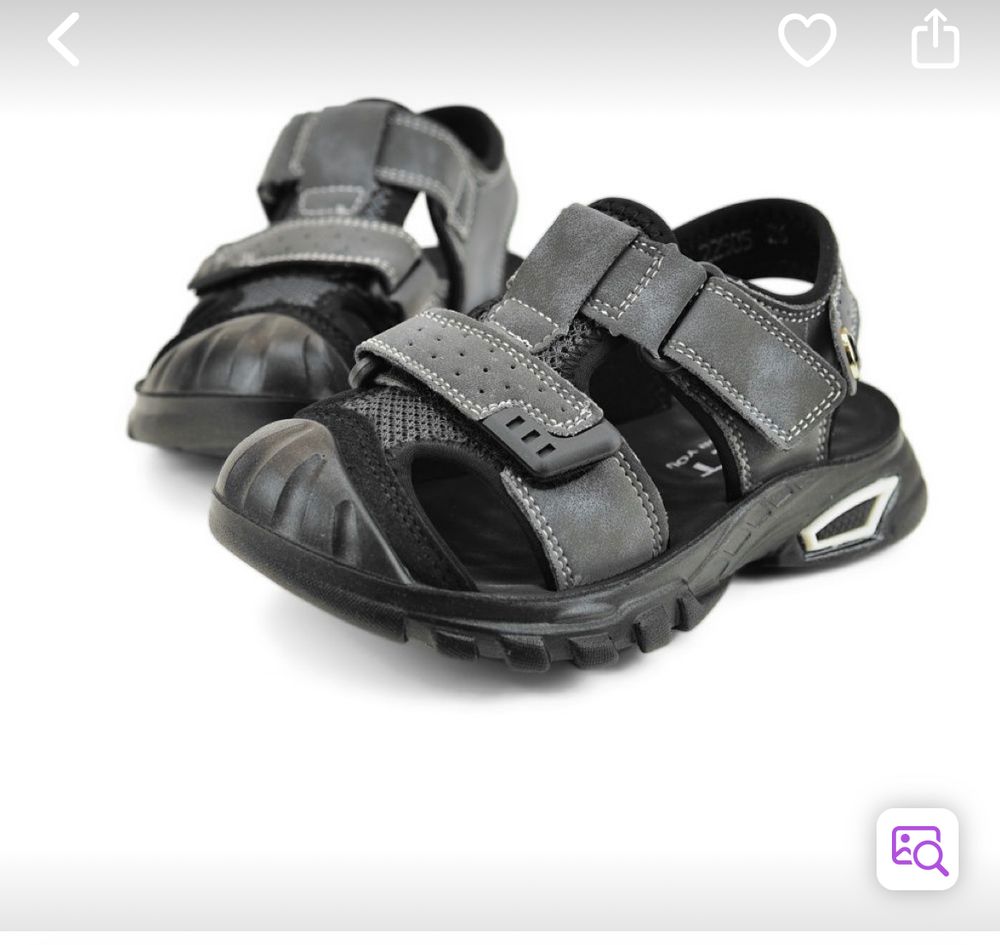This screenshot has width=1000, height=945.
Task: Go back using the arrow
Action: click(x=64, y=40)
